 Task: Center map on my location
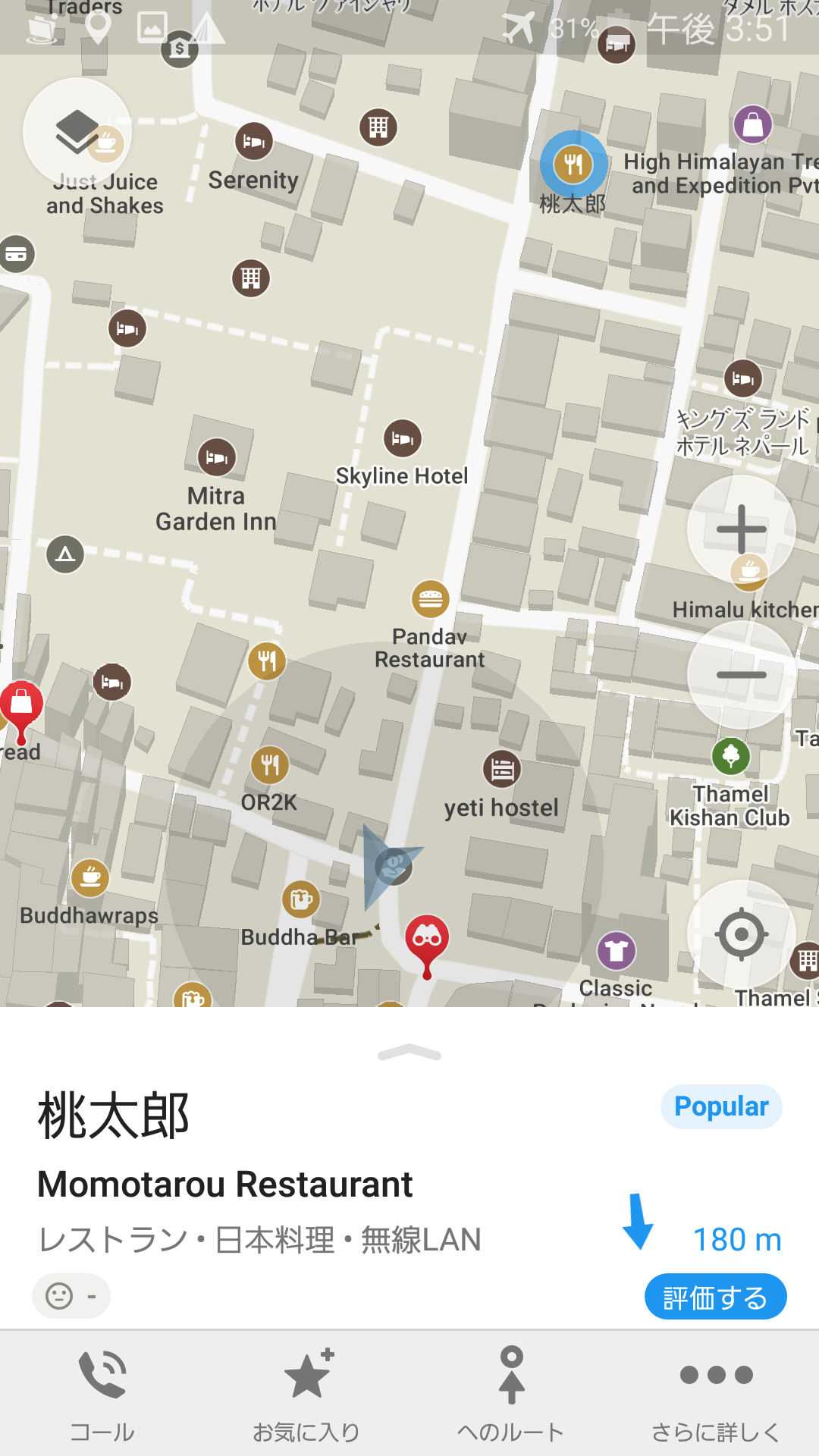[741, 934]
